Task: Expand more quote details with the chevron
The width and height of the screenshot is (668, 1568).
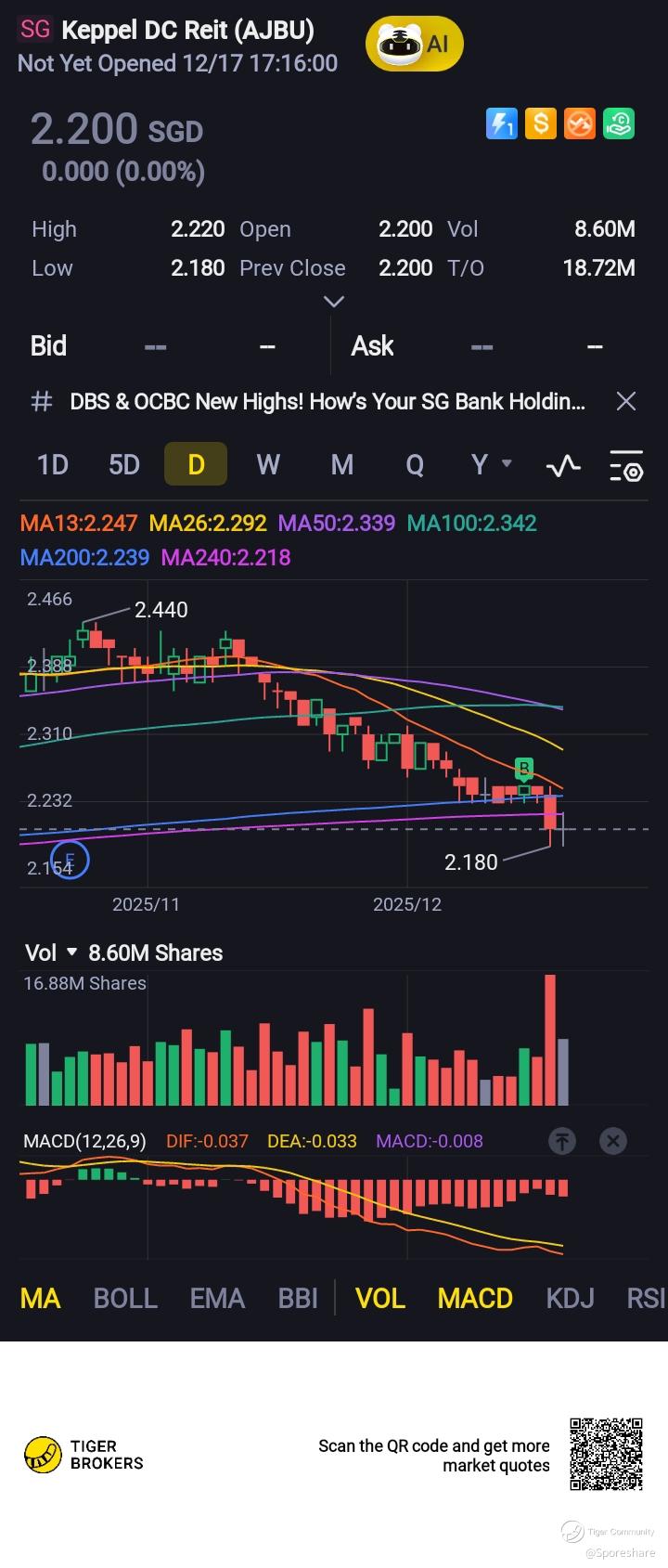Action: click(x=334, y=301)
